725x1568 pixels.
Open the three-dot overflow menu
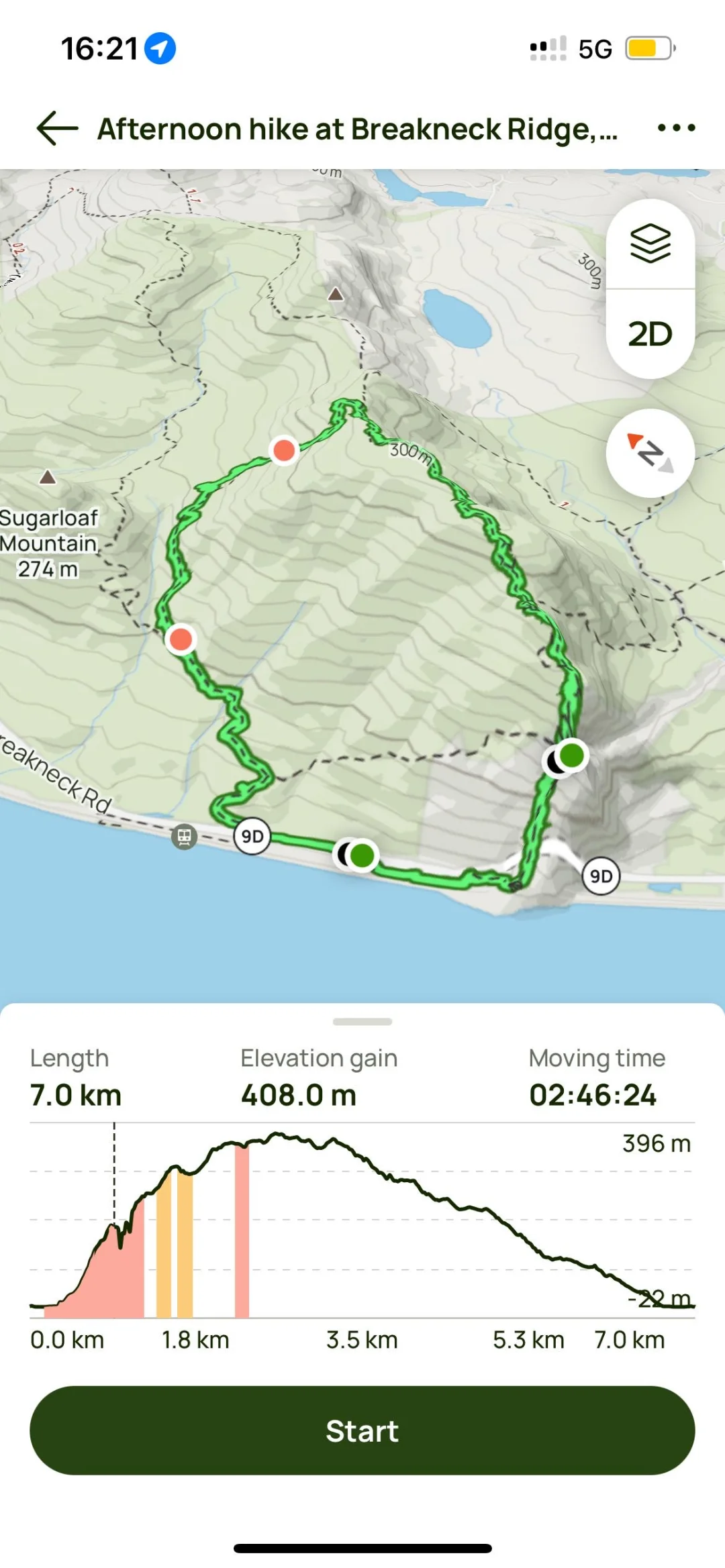[676, 127]
